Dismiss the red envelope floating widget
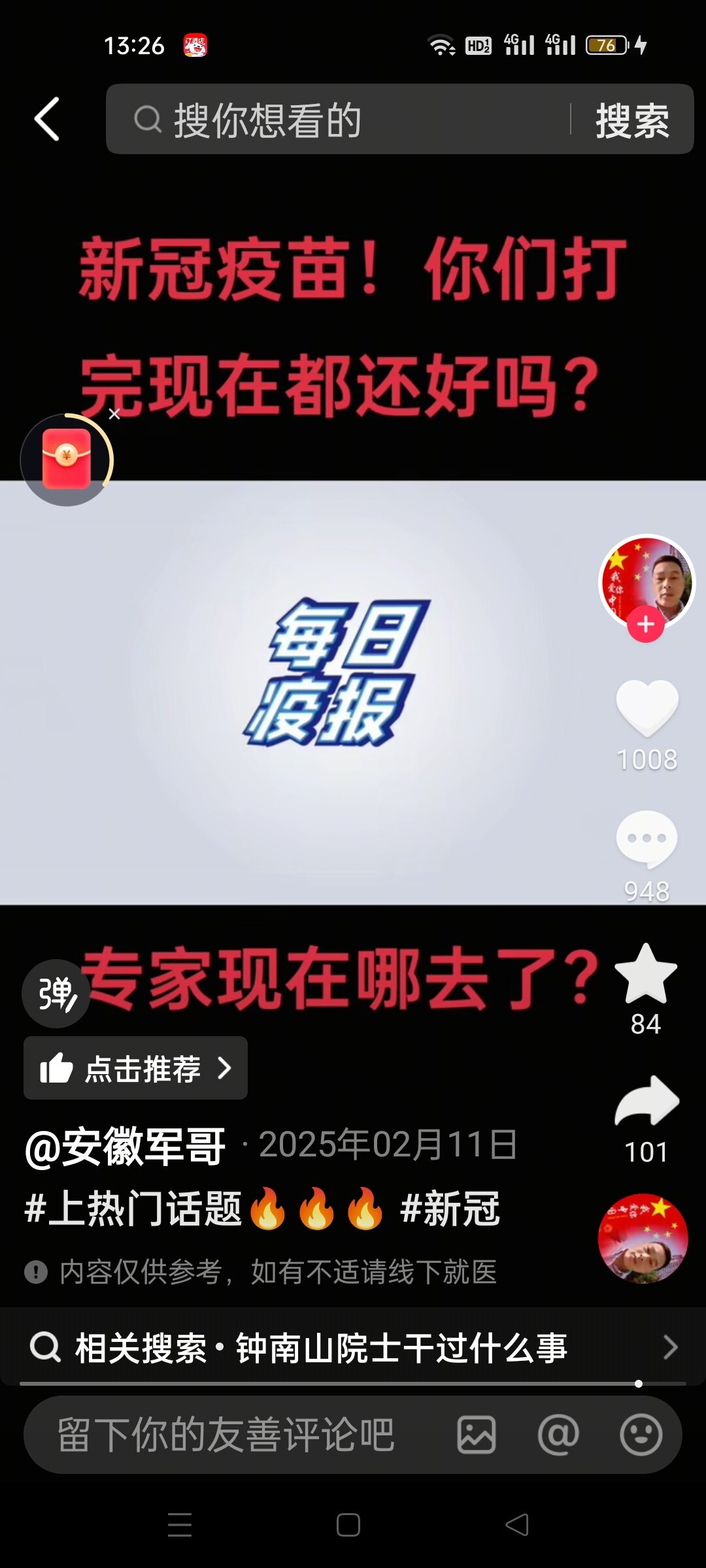 (x=114, y=414)
